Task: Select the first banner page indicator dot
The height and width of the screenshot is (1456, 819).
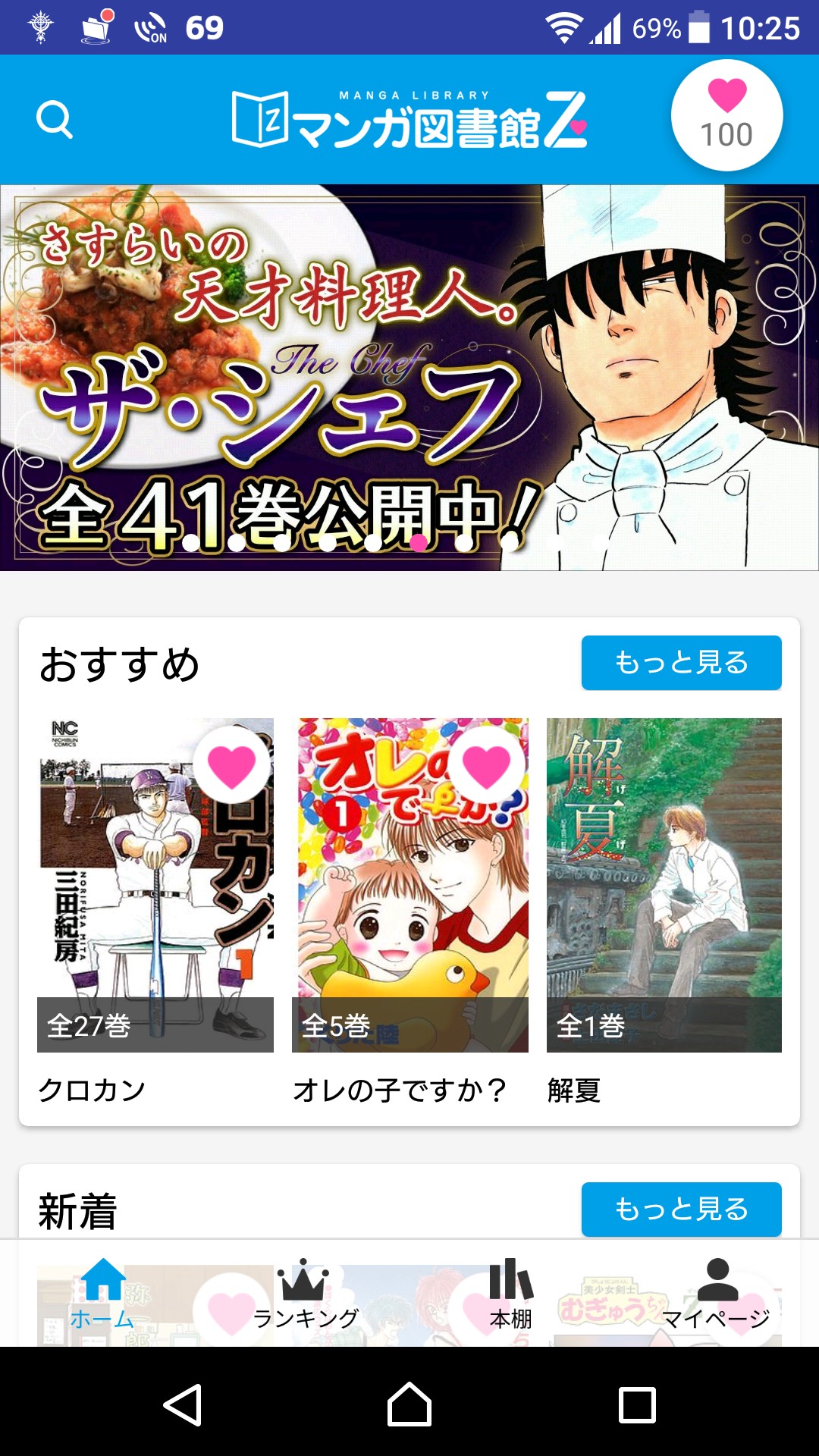Action: click(x=191, y=543)
